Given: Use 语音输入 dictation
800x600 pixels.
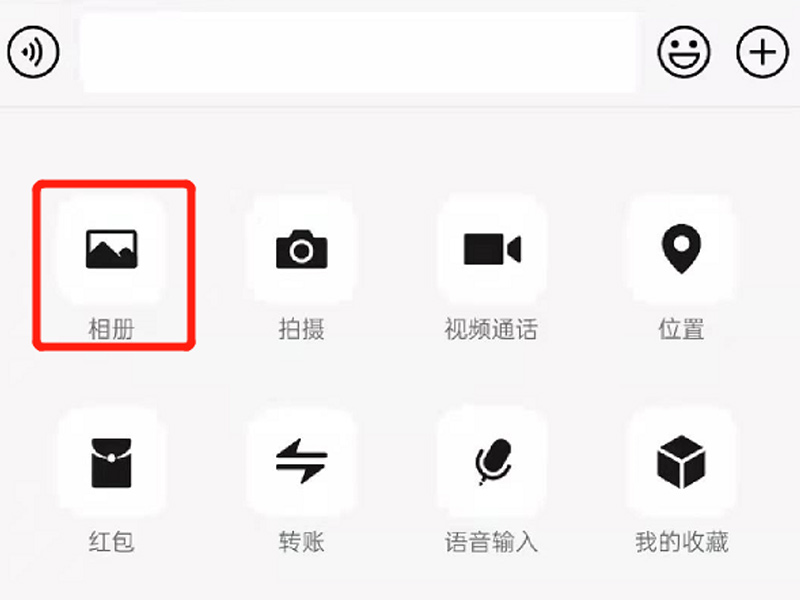Looking at the screenshot, I should (x=491, y=463).
